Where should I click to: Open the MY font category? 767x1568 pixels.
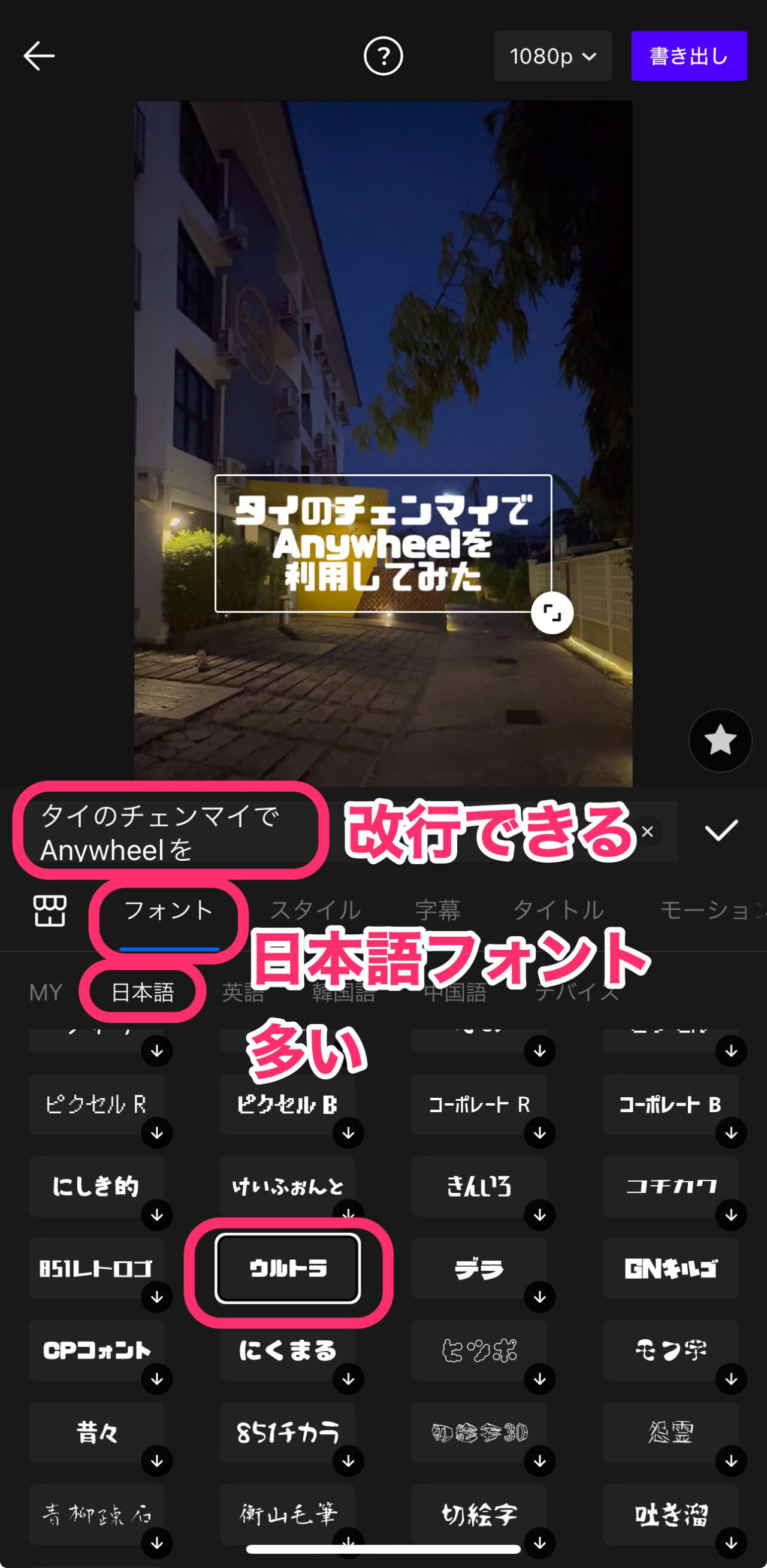coord(46,992)
